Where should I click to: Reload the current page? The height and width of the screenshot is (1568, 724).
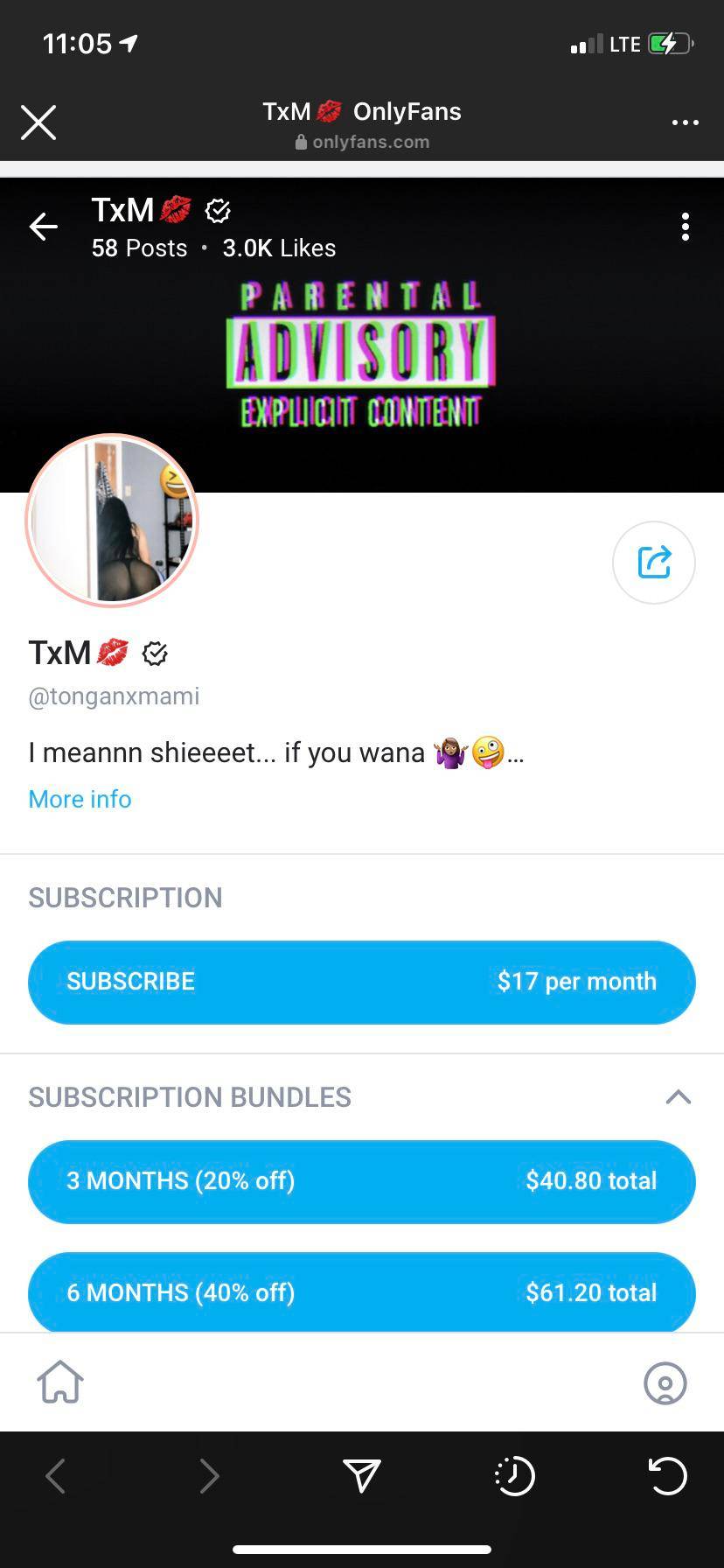coord(667,1476)
